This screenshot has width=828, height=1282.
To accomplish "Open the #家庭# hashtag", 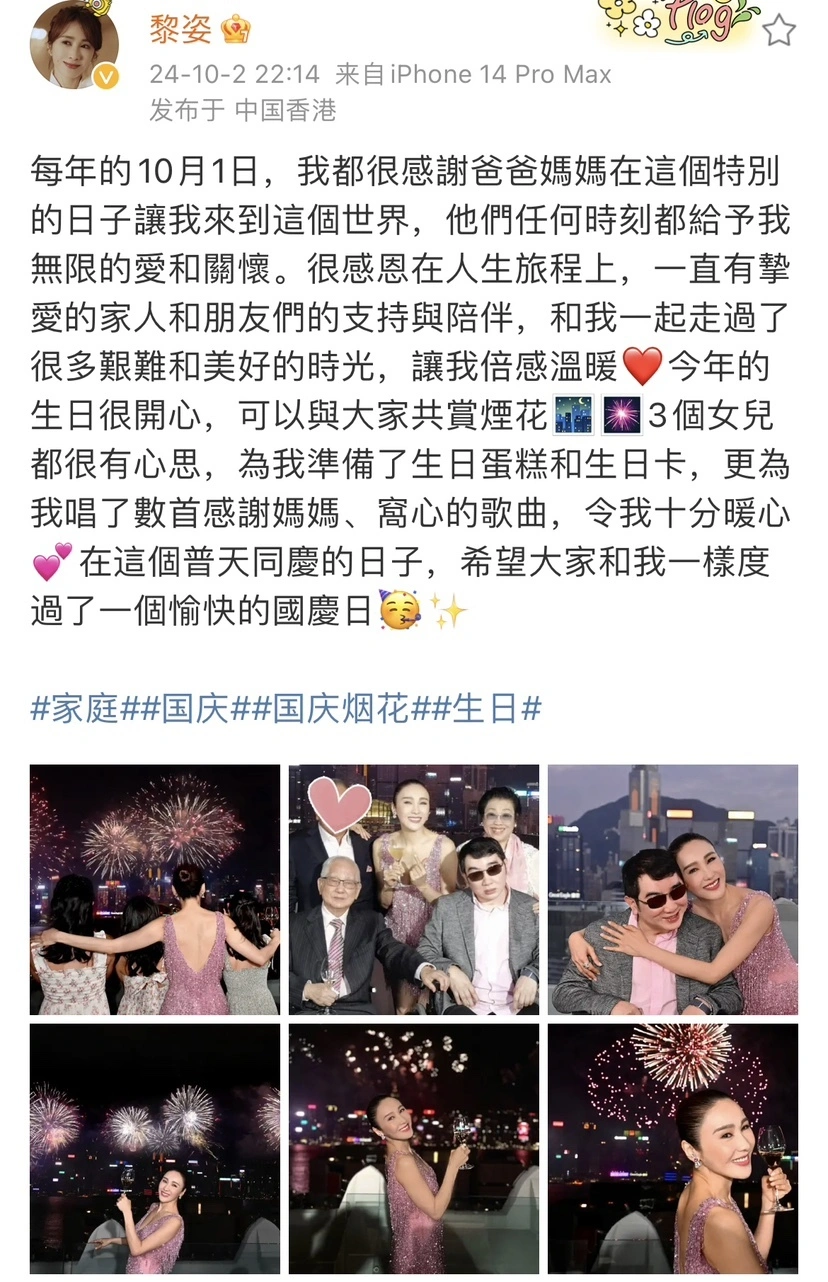I will (x=75, y=709).
